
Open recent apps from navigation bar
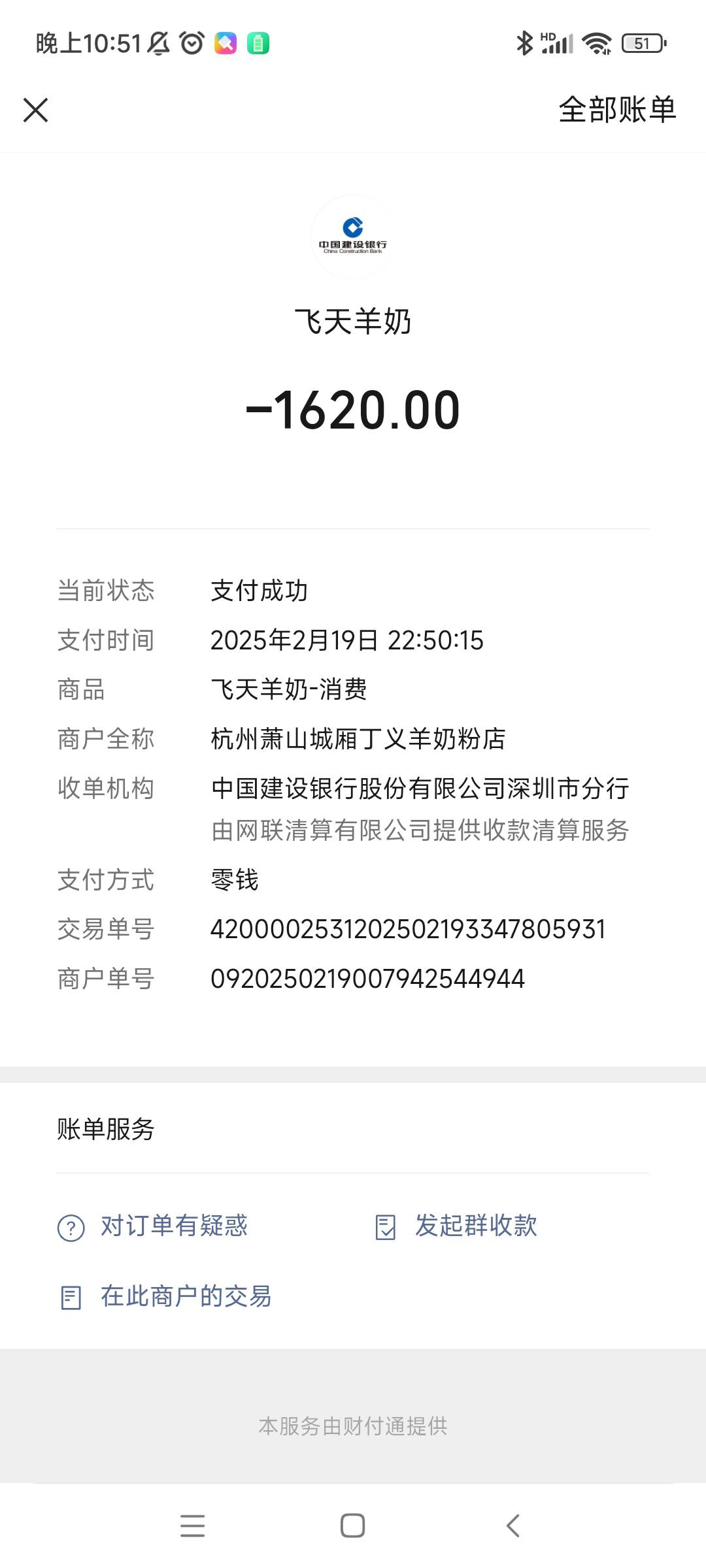192,1526
